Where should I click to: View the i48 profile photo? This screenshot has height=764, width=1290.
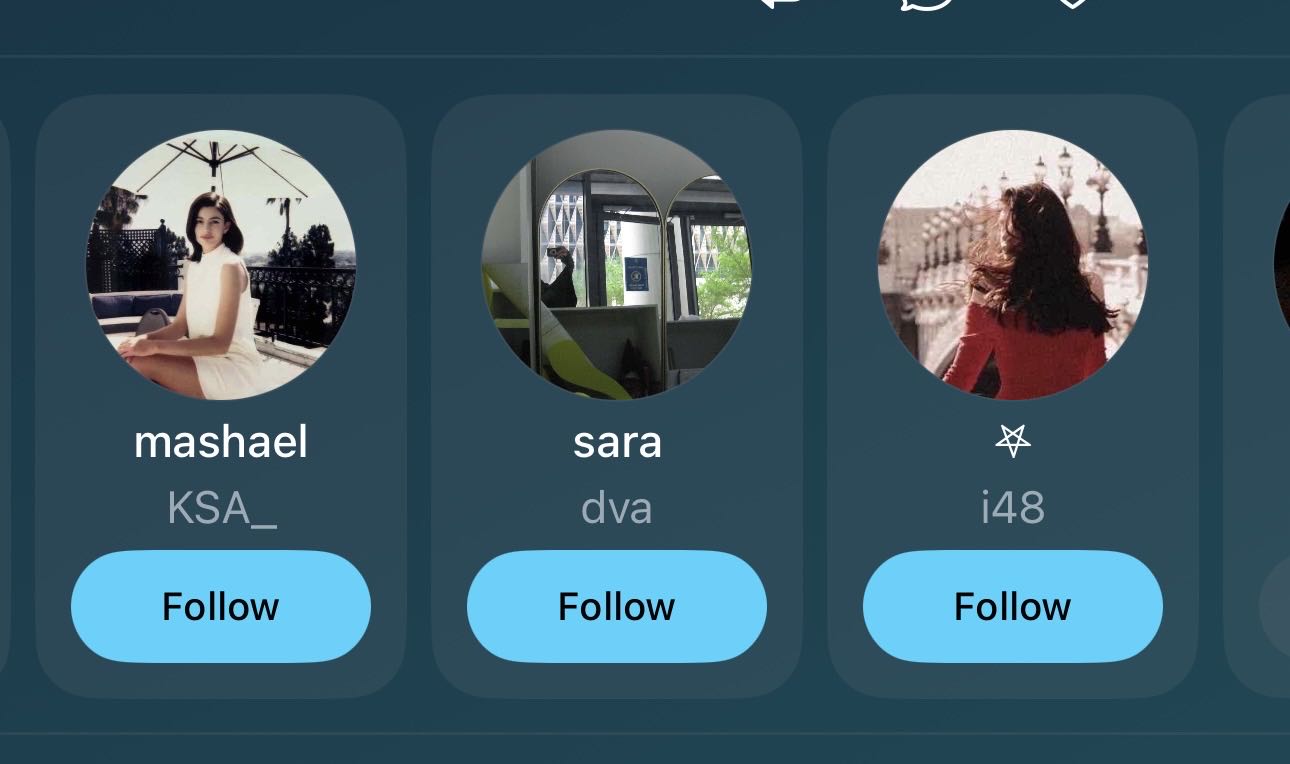1012,265
